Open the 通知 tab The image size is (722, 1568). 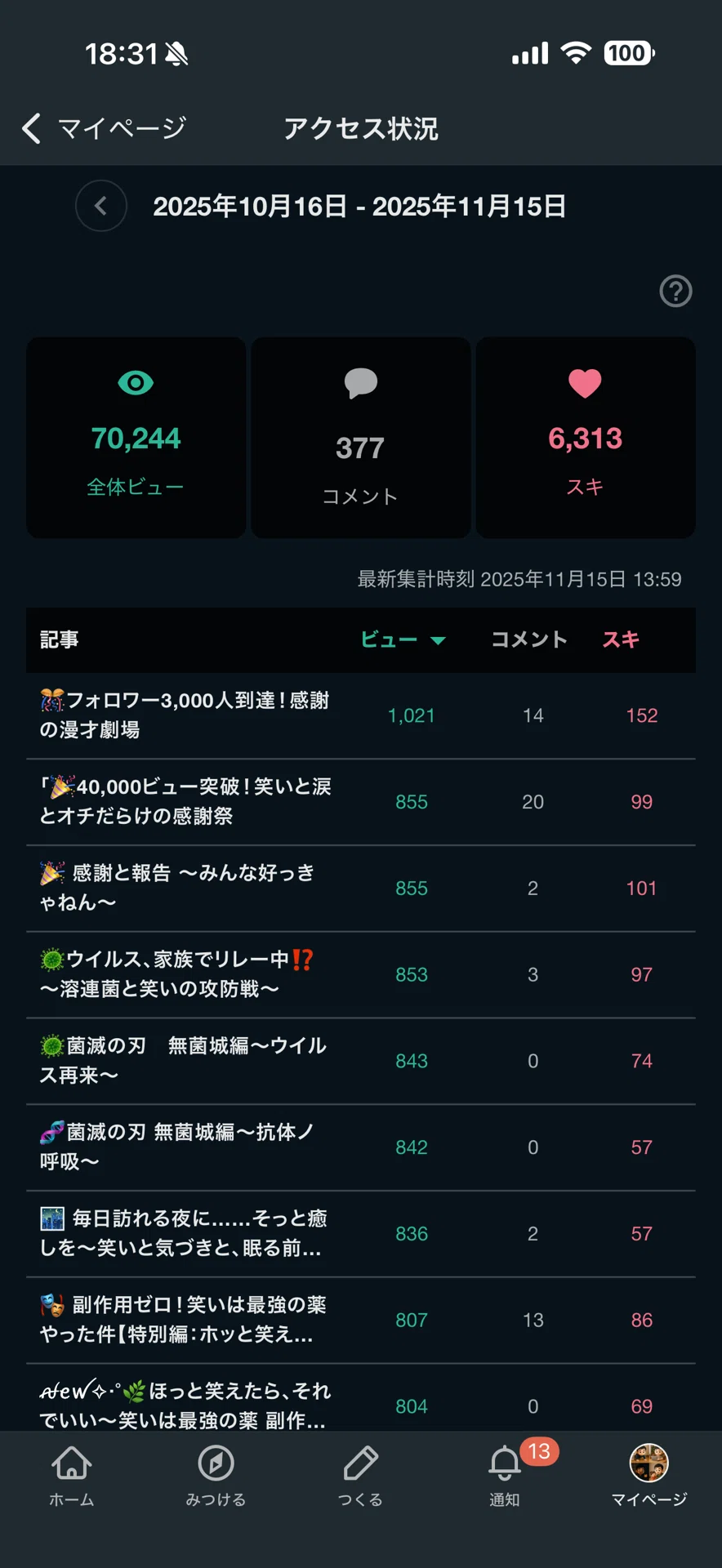point(505,1475)
